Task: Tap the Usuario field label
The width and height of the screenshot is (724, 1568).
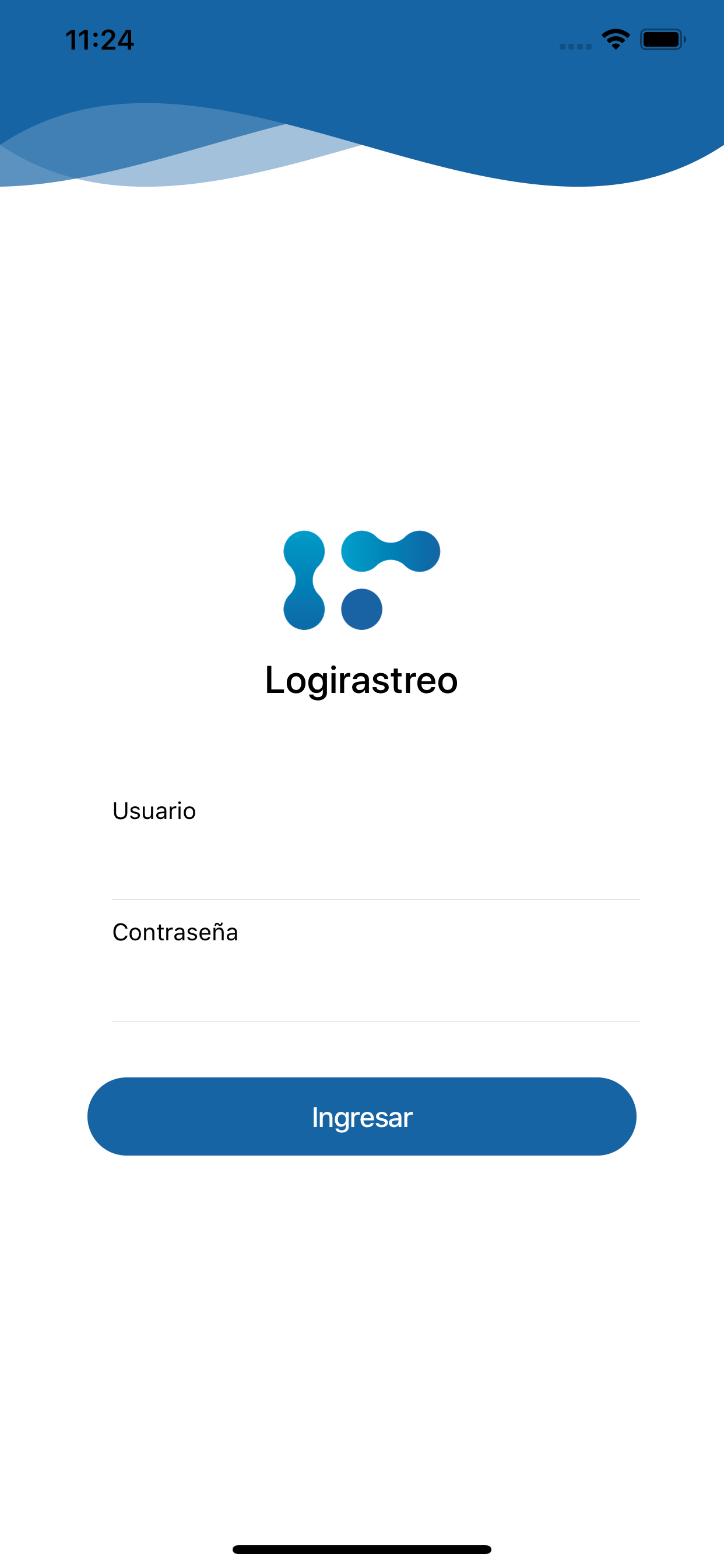Action: coord(154,811)
